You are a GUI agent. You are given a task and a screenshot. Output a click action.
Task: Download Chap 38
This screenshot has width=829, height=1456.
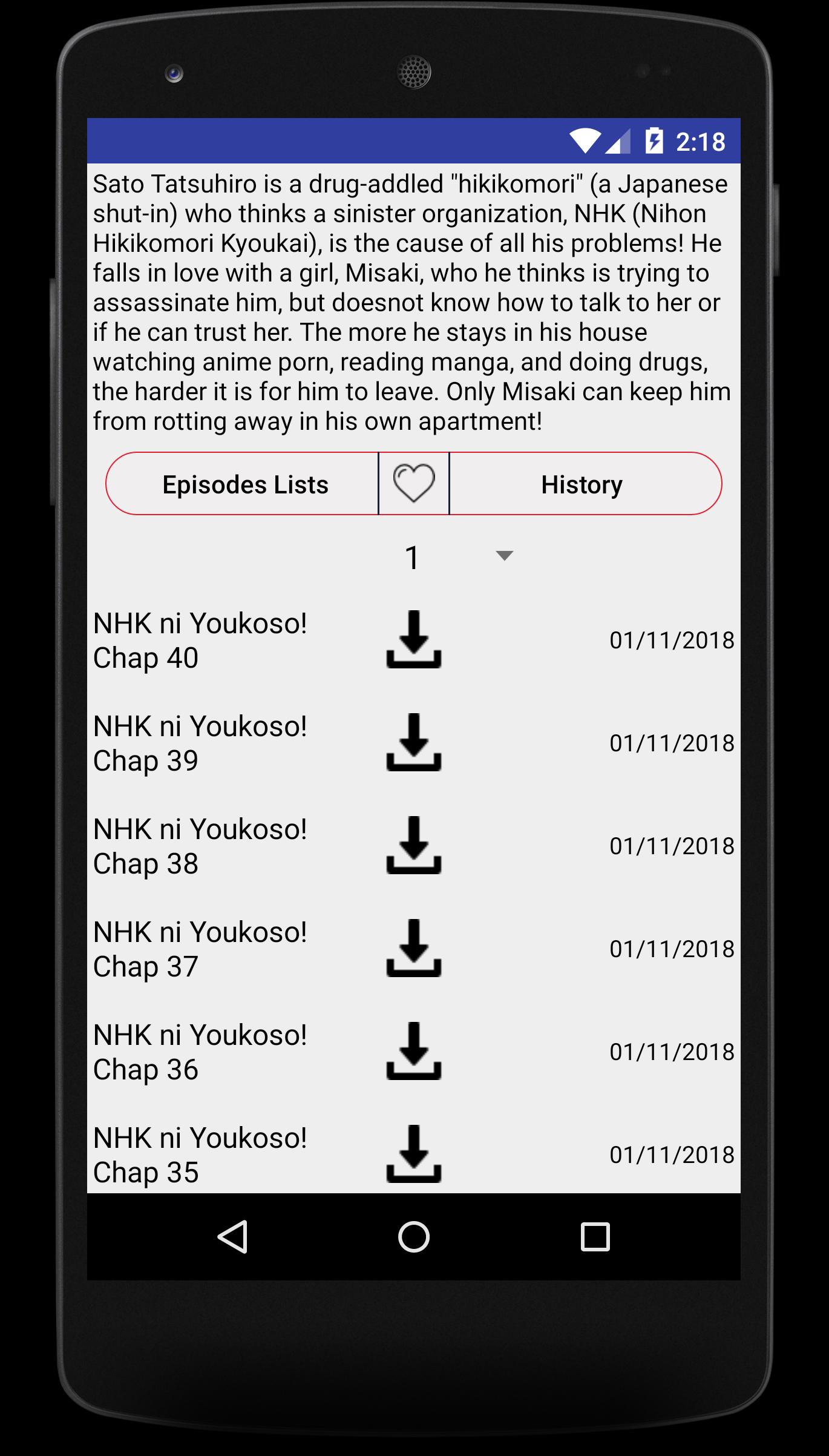pyautogui.click(x=414, y=846)
